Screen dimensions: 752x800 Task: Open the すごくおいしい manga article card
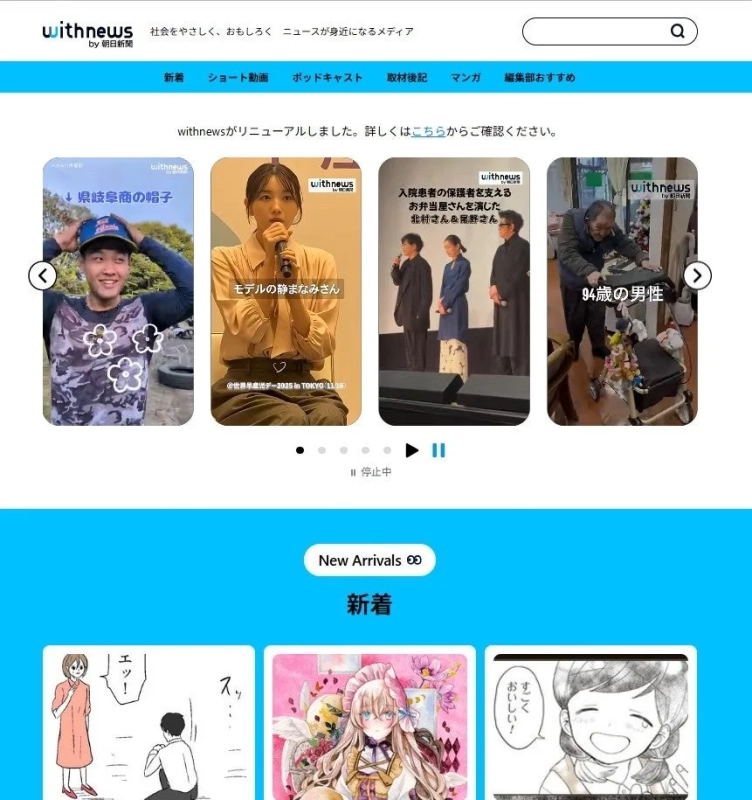click(590, 722)
